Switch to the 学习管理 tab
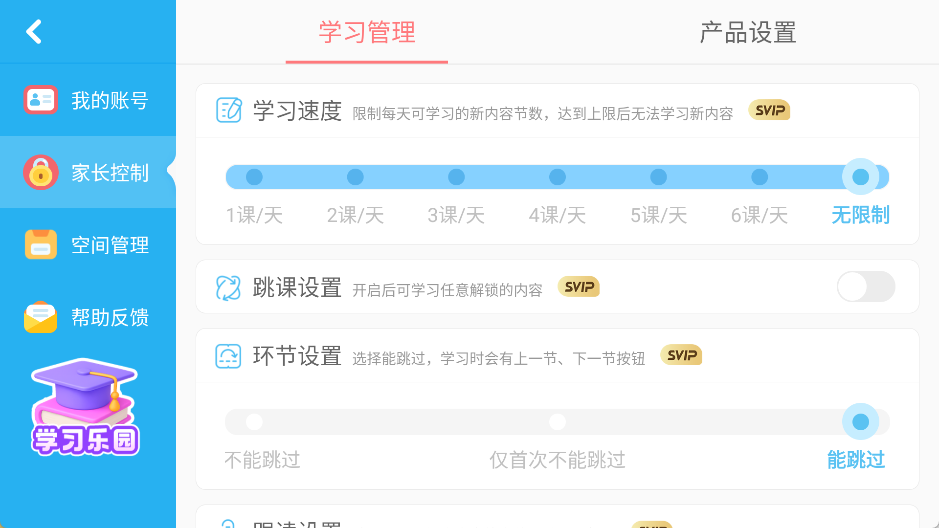939x528 pixels. 367,32
